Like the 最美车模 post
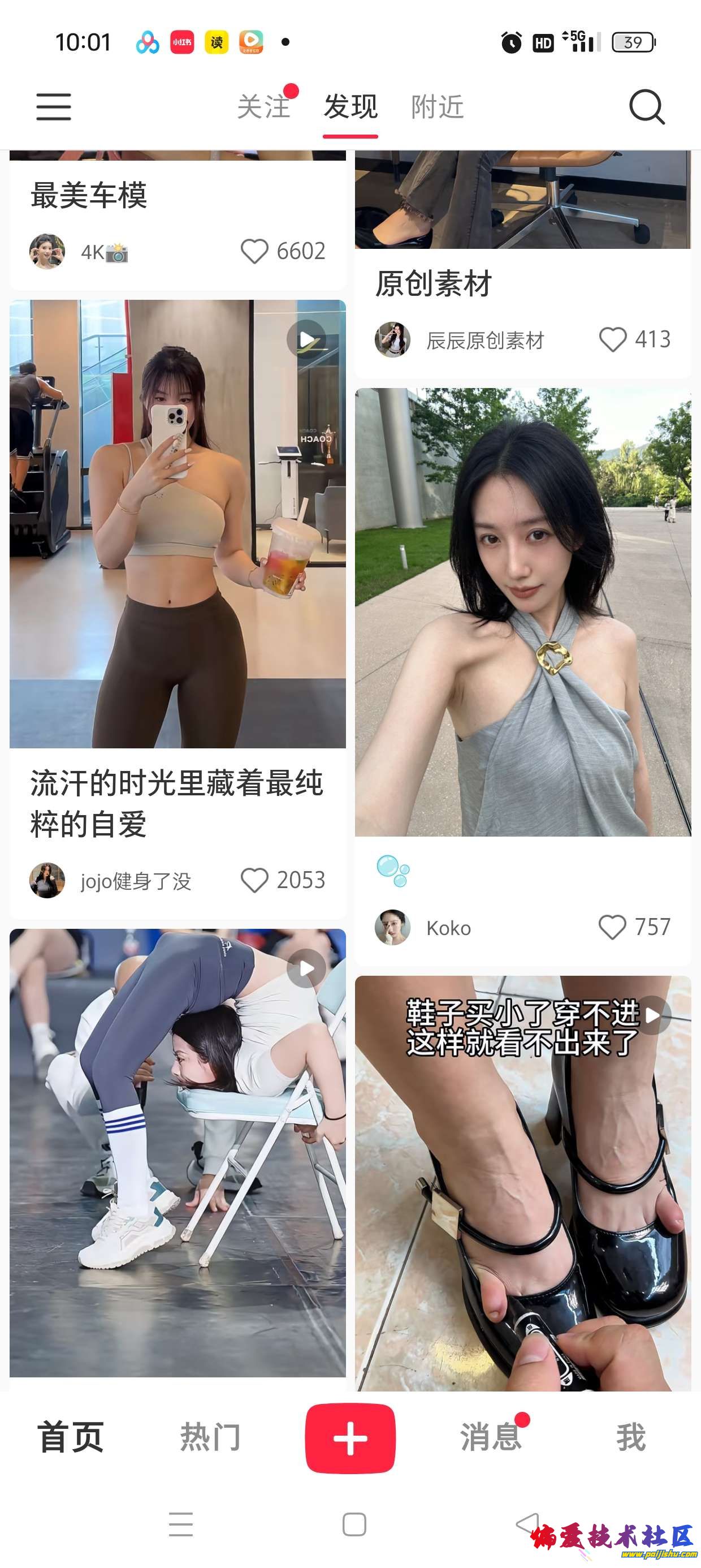Screen dimensions: 701x1568 [x=254, y=251]
